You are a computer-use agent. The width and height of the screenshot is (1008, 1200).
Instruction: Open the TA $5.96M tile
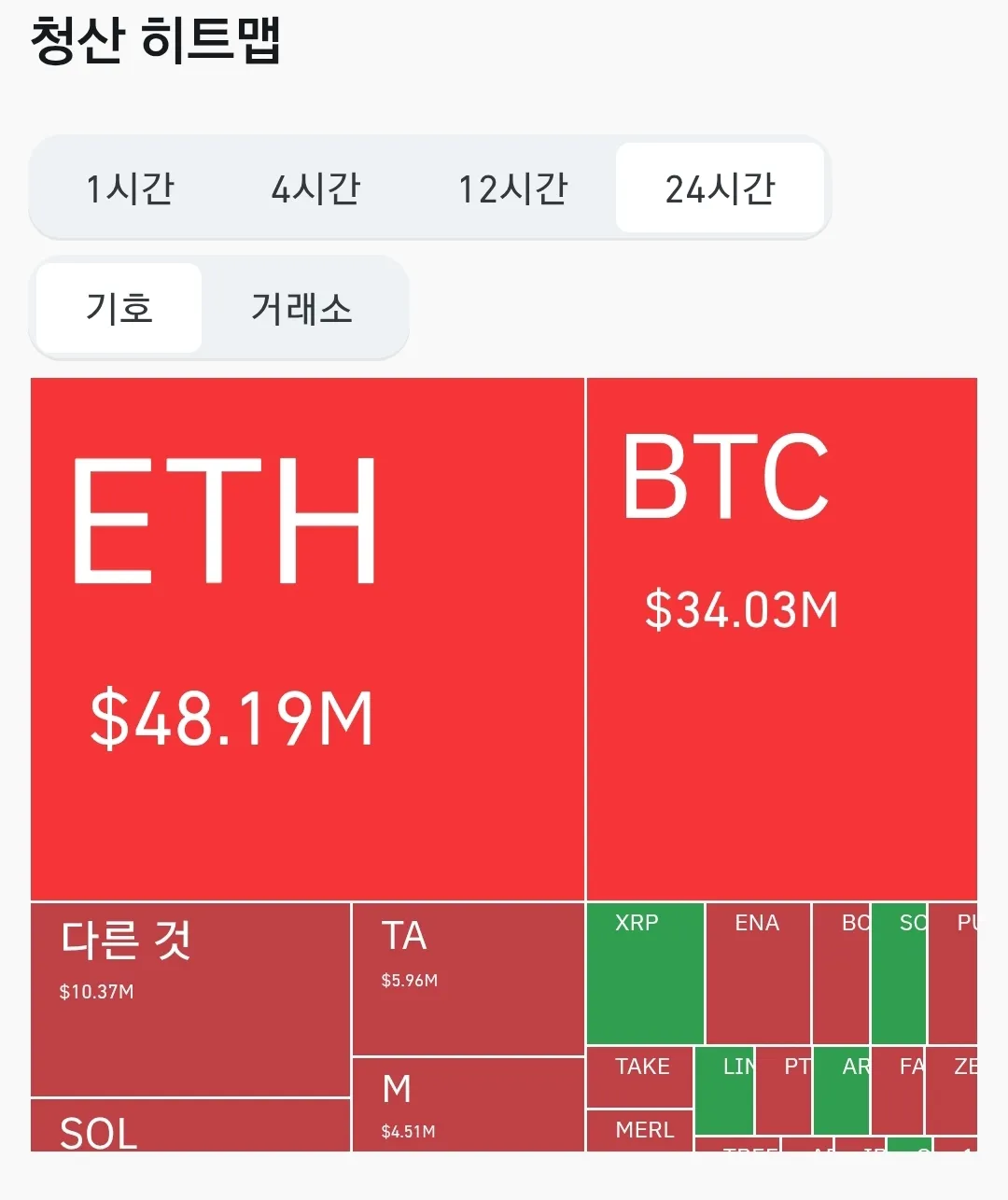coord(468,978)
